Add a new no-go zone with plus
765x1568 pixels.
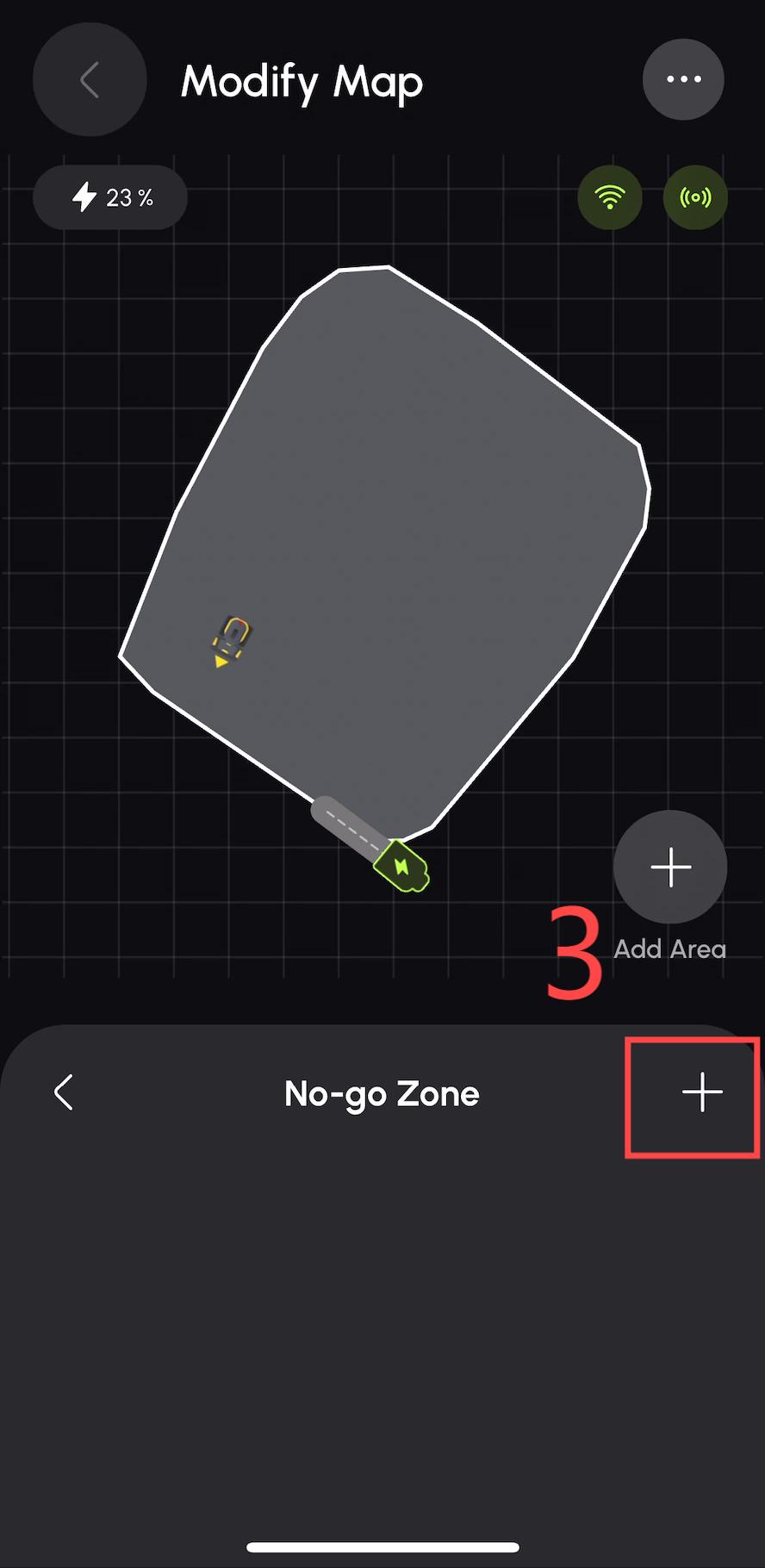[x=702, y=1092]
